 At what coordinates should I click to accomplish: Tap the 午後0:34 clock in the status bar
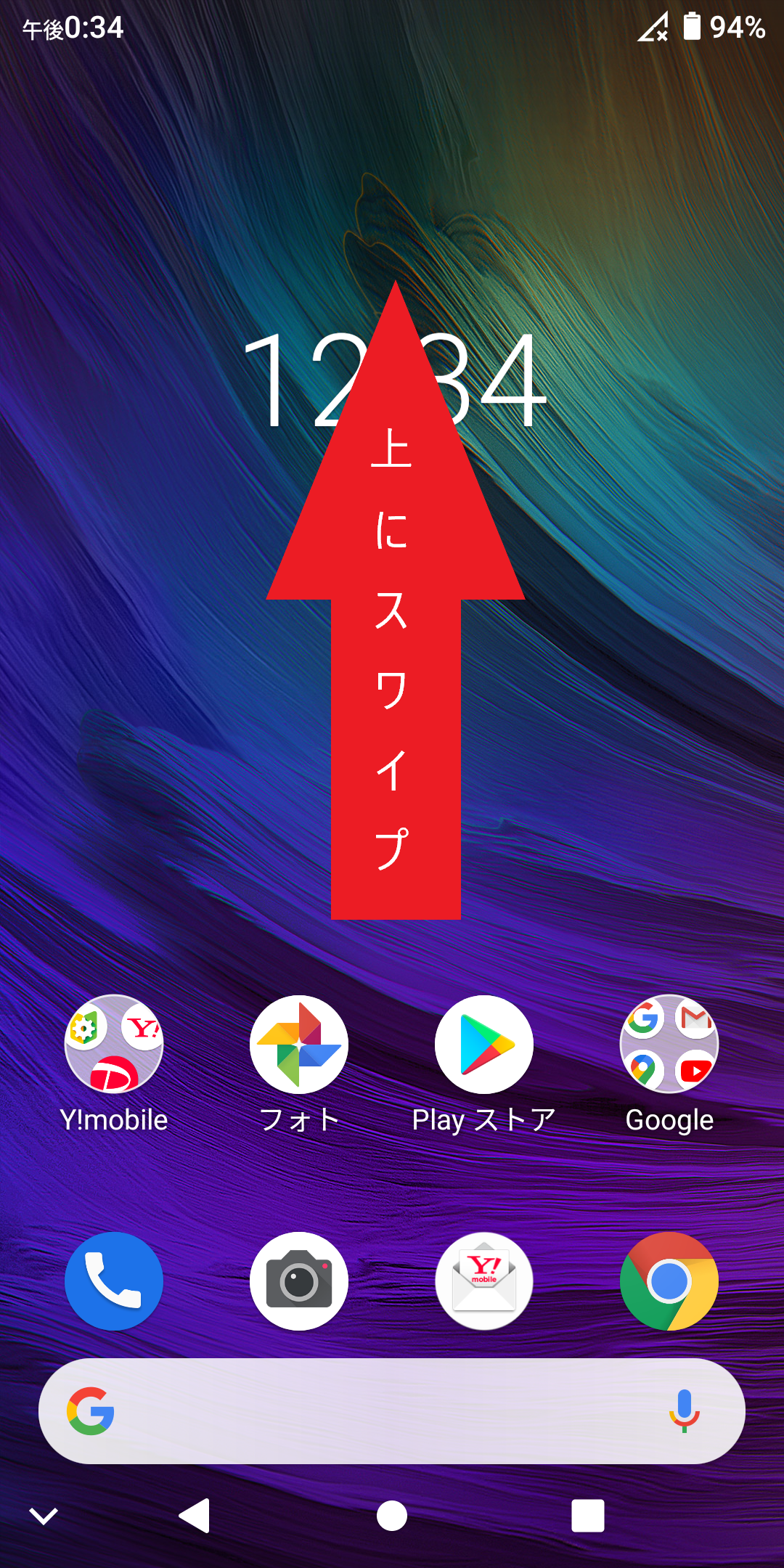(x=71, y=28)
